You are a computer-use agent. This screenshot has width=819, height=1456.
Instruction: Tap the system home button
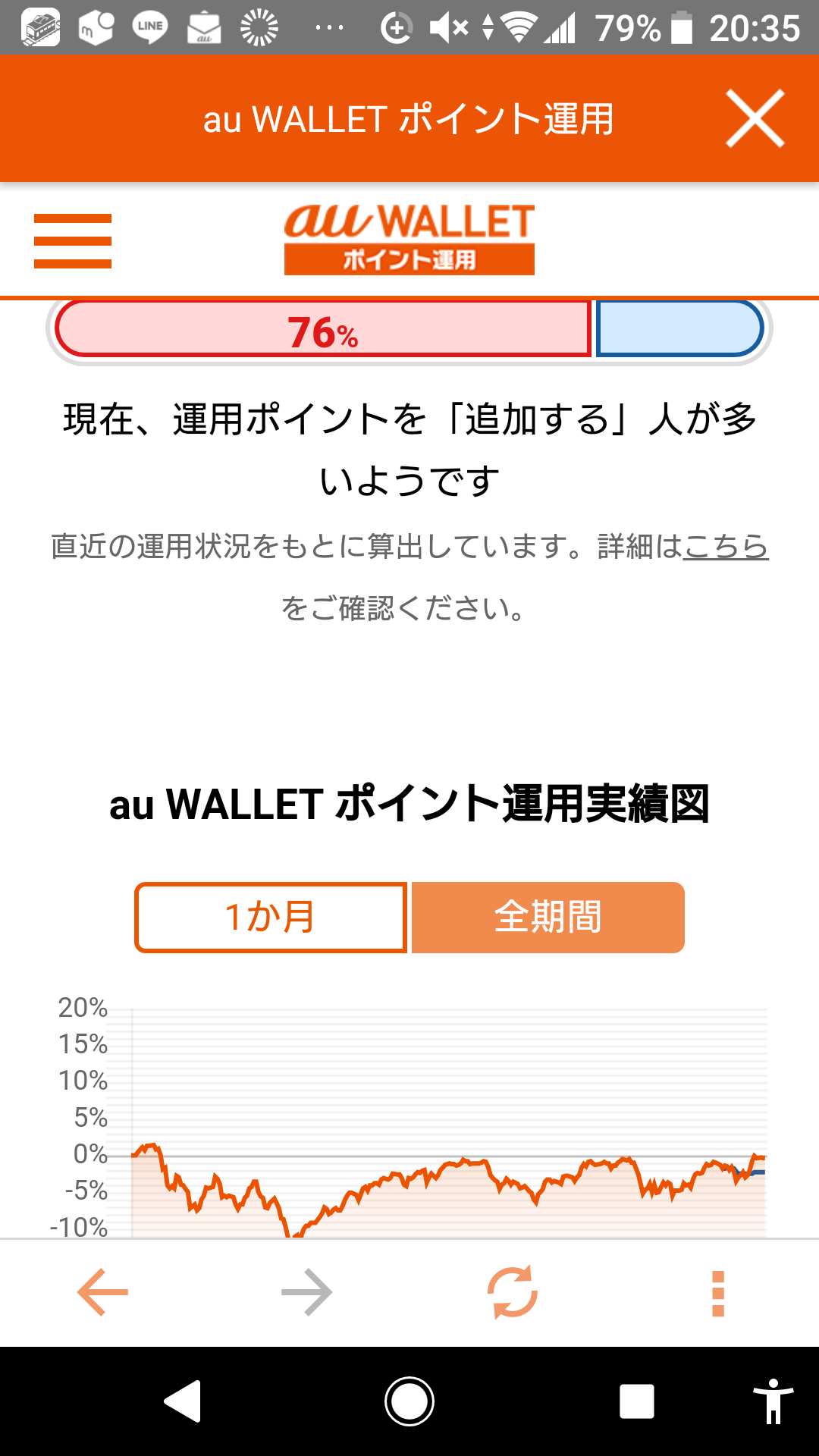[409, 1401]
